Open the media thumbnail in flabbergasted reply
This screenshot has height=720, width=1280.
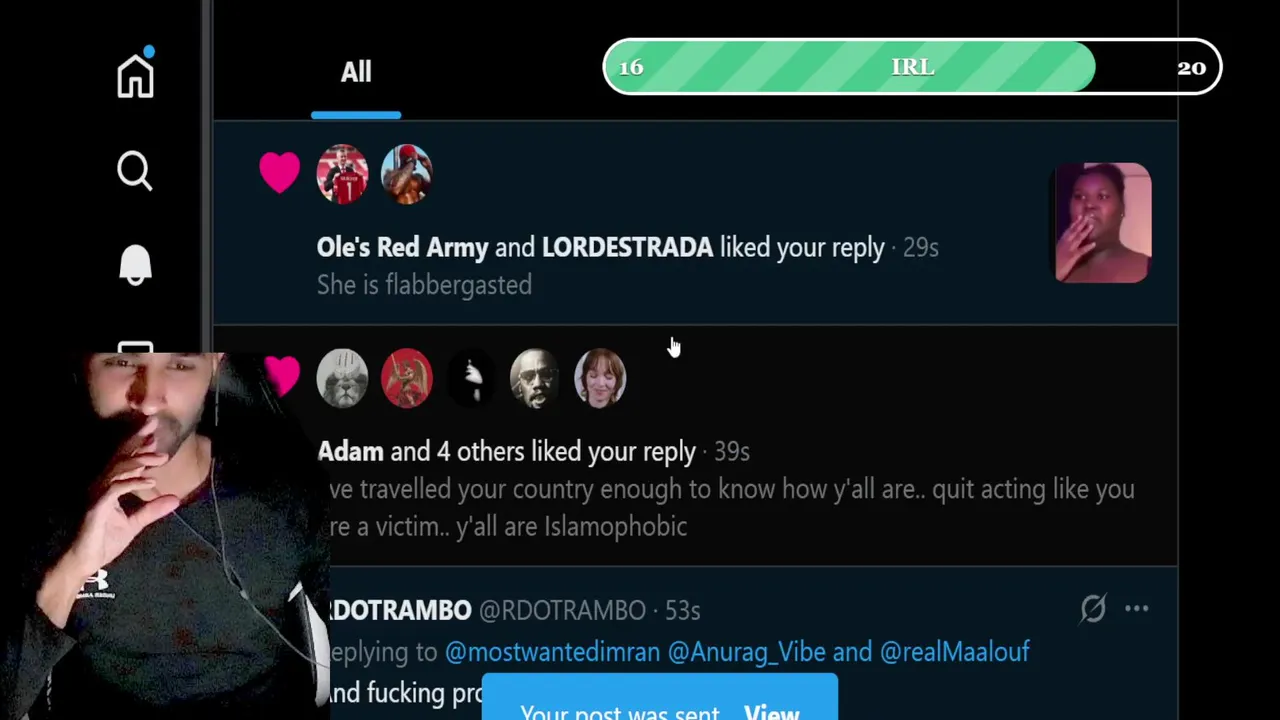tap(1102, 223)
